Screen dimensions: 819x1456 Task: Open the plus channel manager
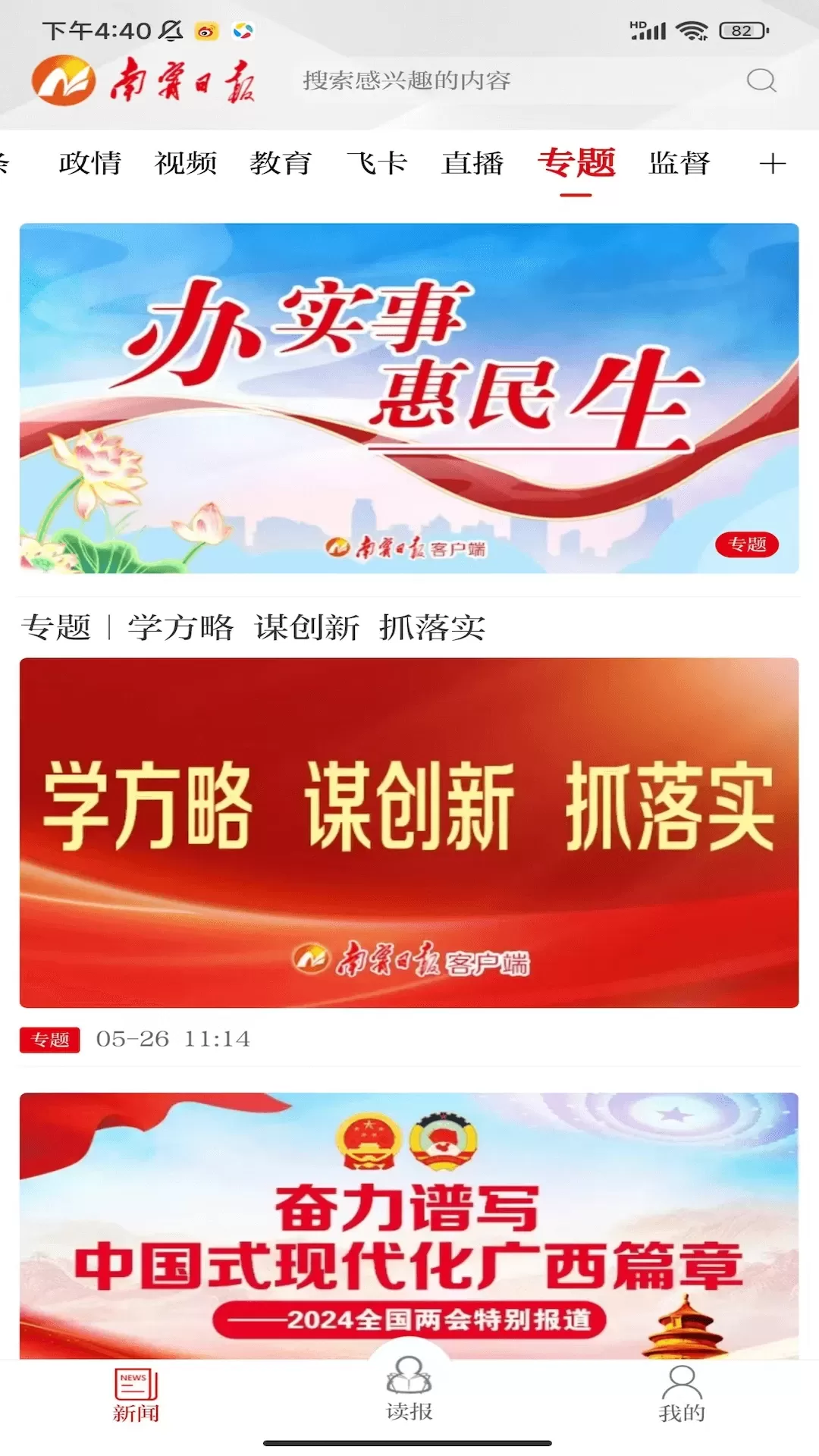coord(772,164)
